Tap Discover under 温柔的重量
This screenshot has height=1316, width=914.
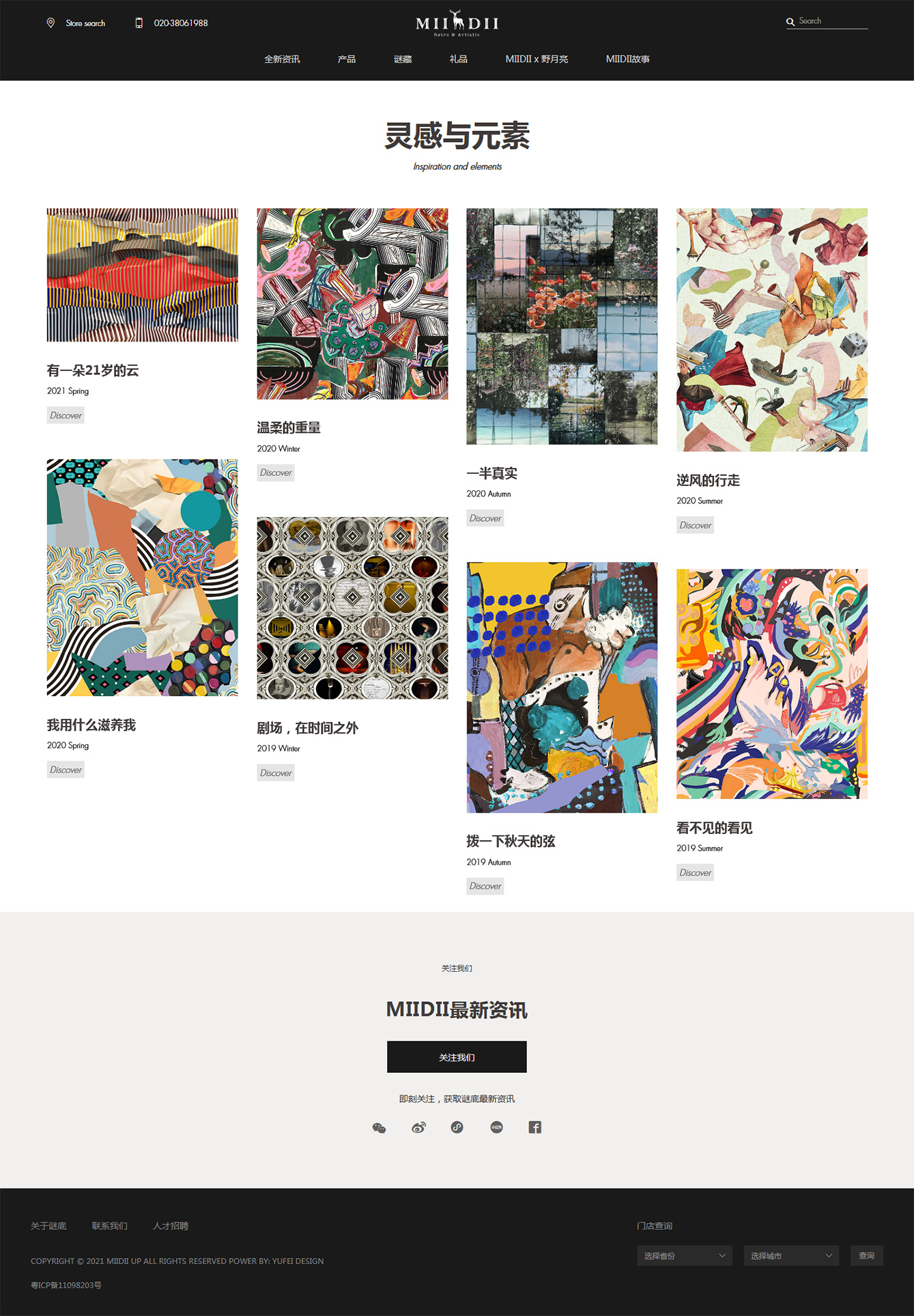[276, 473]
